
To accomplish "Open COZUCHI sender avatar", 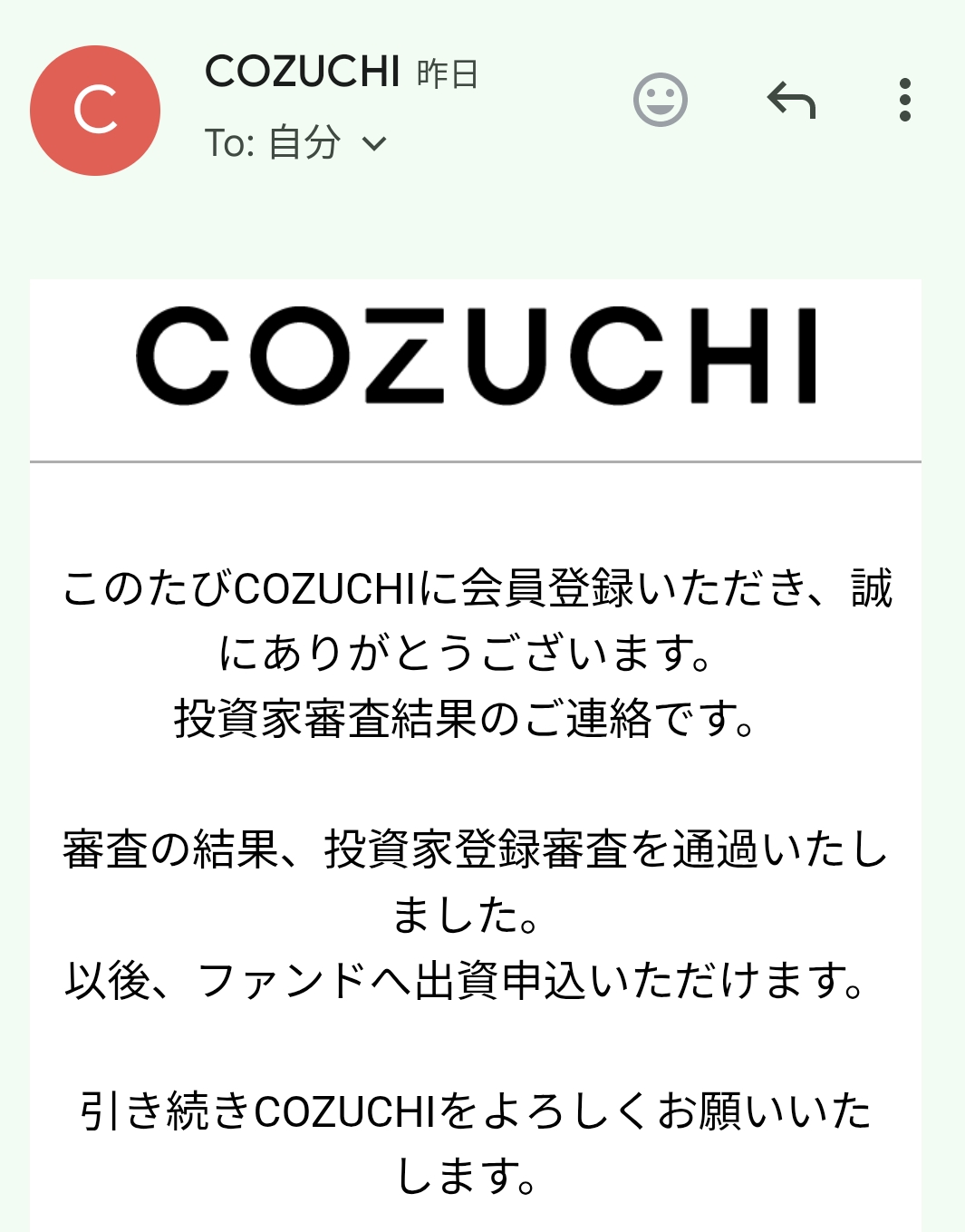I will coord(95,111).
